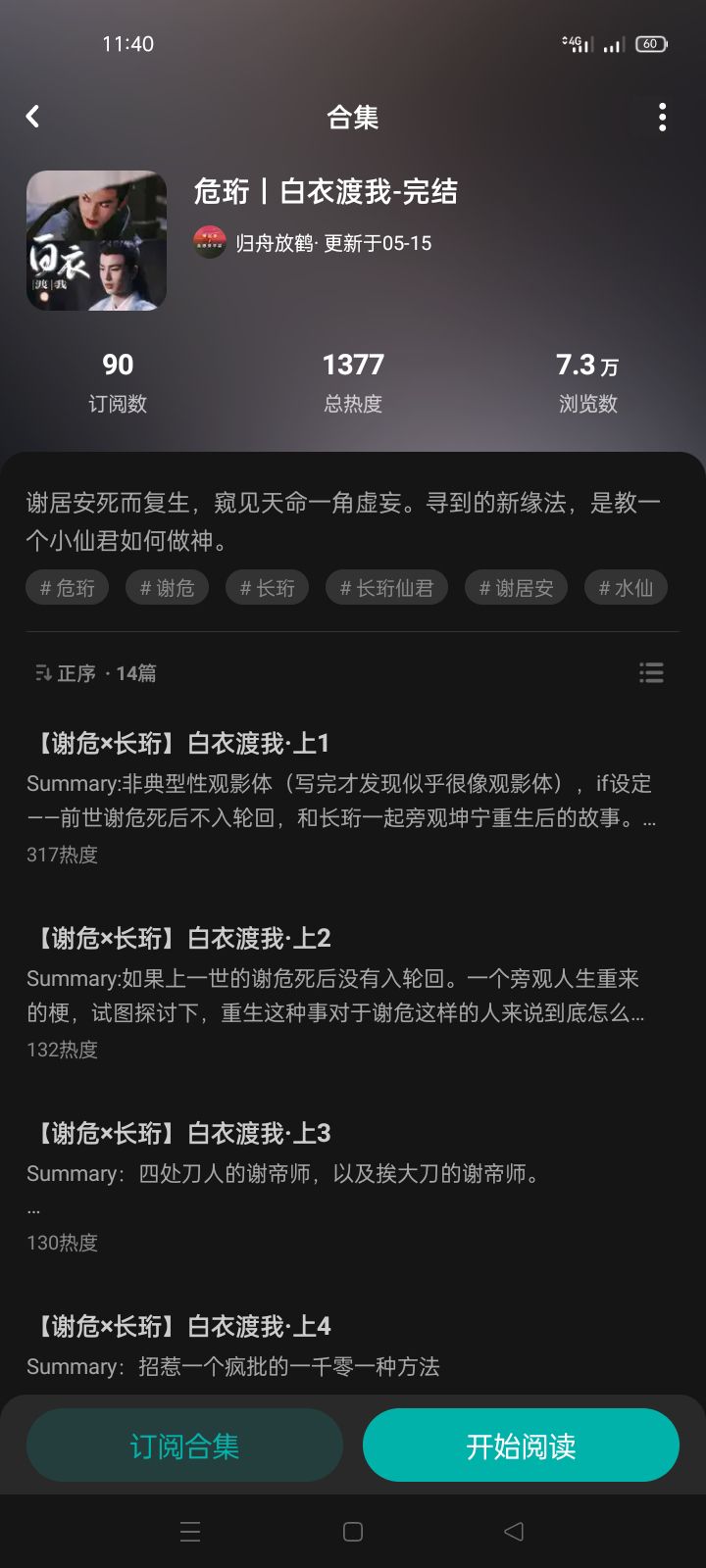
Task: Open the chapter list icon
Action: (x=651, y=672)
